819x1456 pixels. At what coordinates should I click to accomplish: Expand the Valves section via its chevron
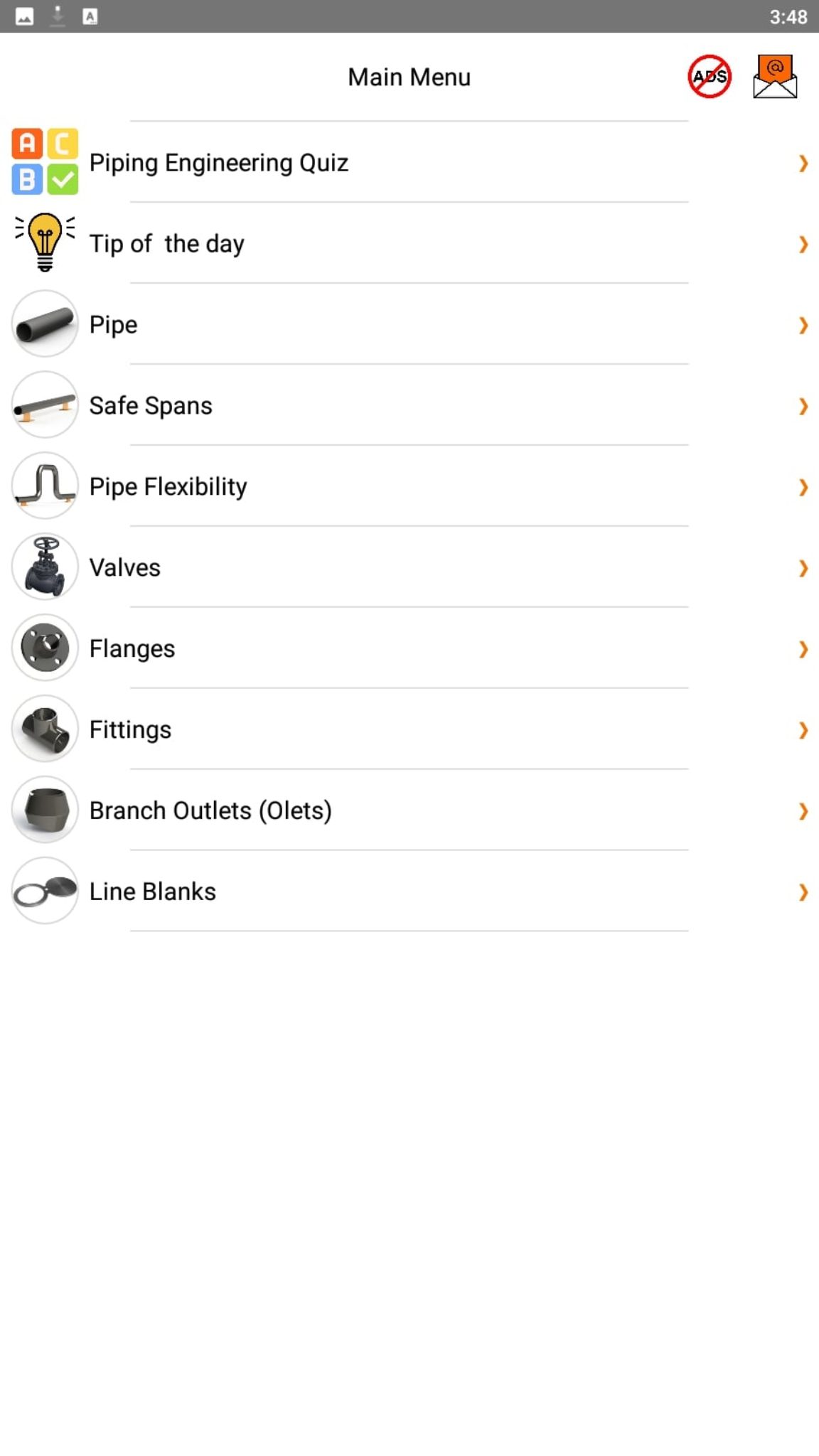(x=803, y=568)
